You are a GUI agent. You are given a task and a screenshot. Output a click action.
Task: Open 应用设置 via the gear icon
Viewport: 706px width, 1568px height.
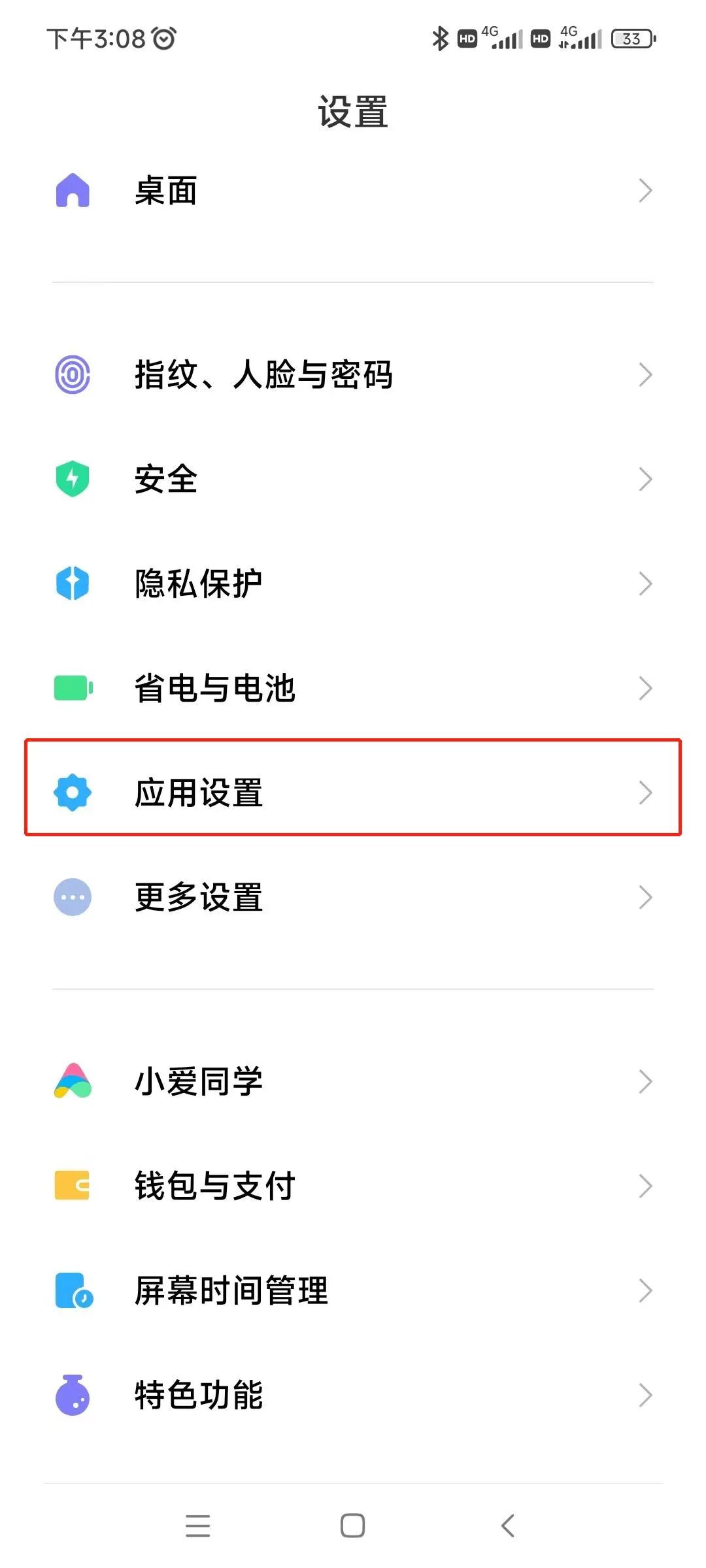(72, 792)
